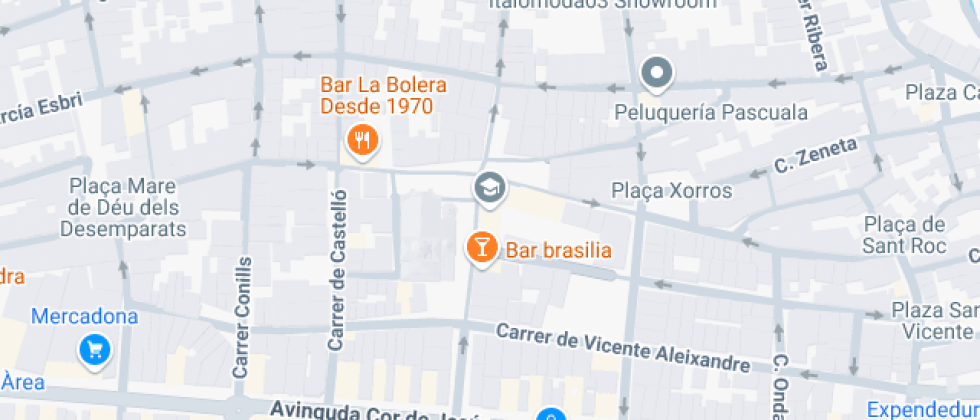Select the Mercadona shopping cart pin
This screenshot has width=980, height=420.
(x=95, y=349)
